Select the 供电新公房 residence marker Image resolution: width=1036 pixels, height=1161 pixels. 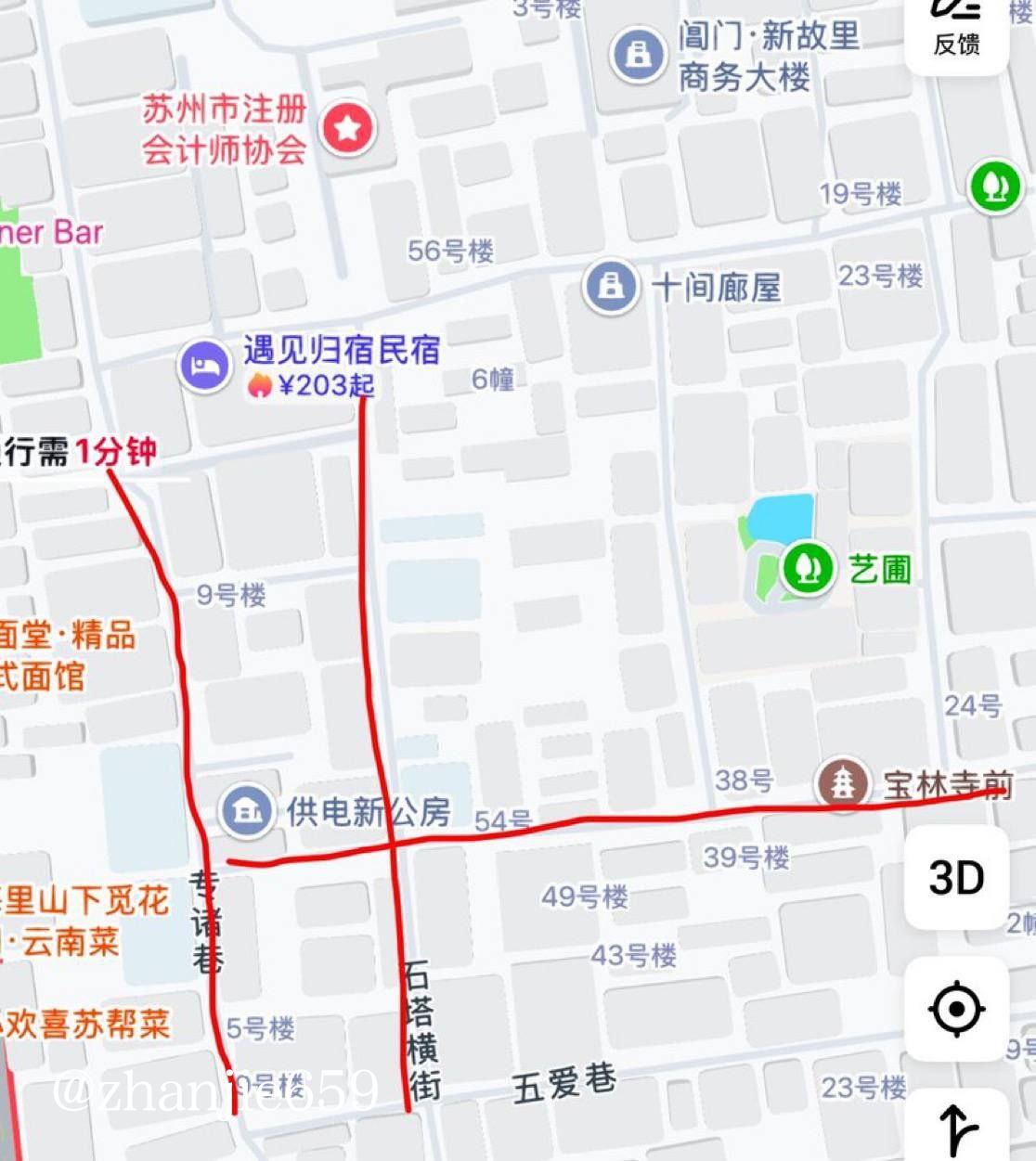[x=246, y=810]
